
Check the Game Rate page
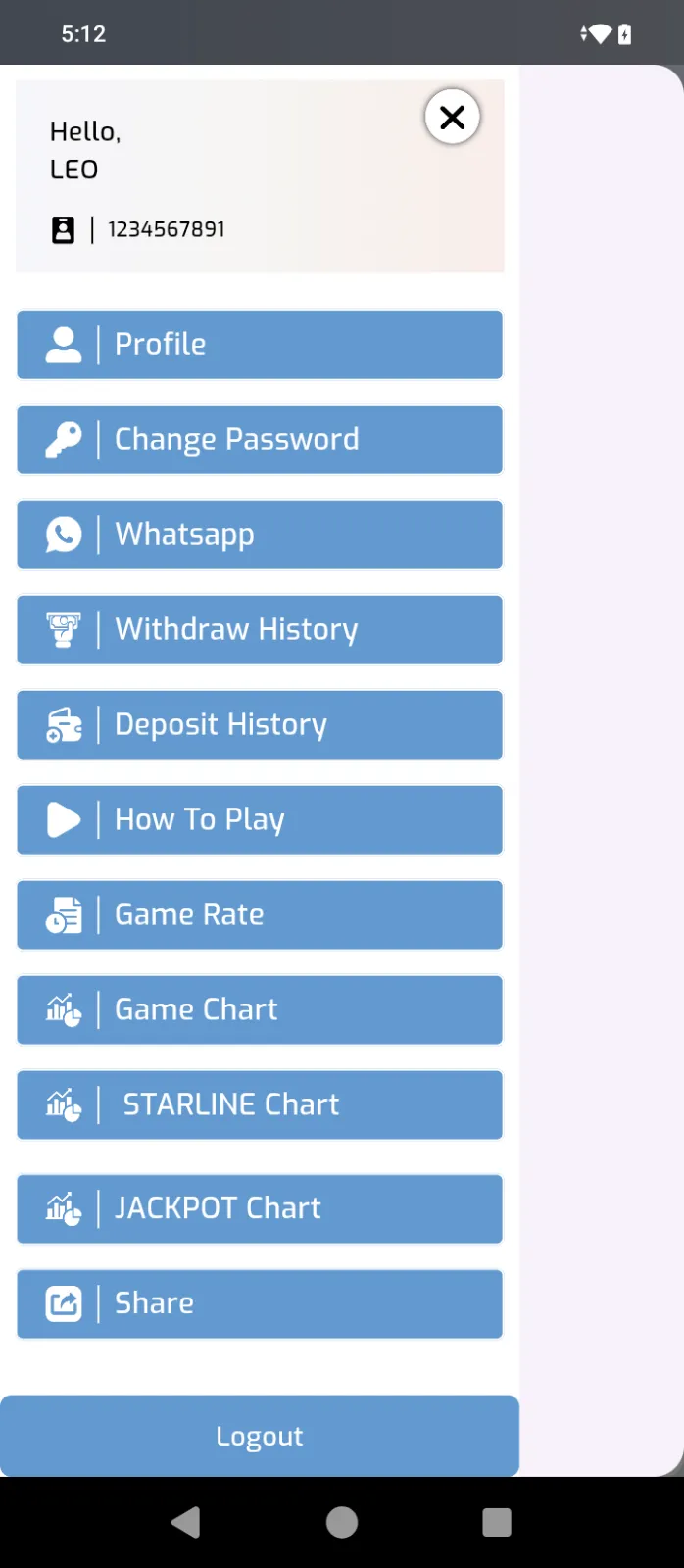click(x=260, y=915)
